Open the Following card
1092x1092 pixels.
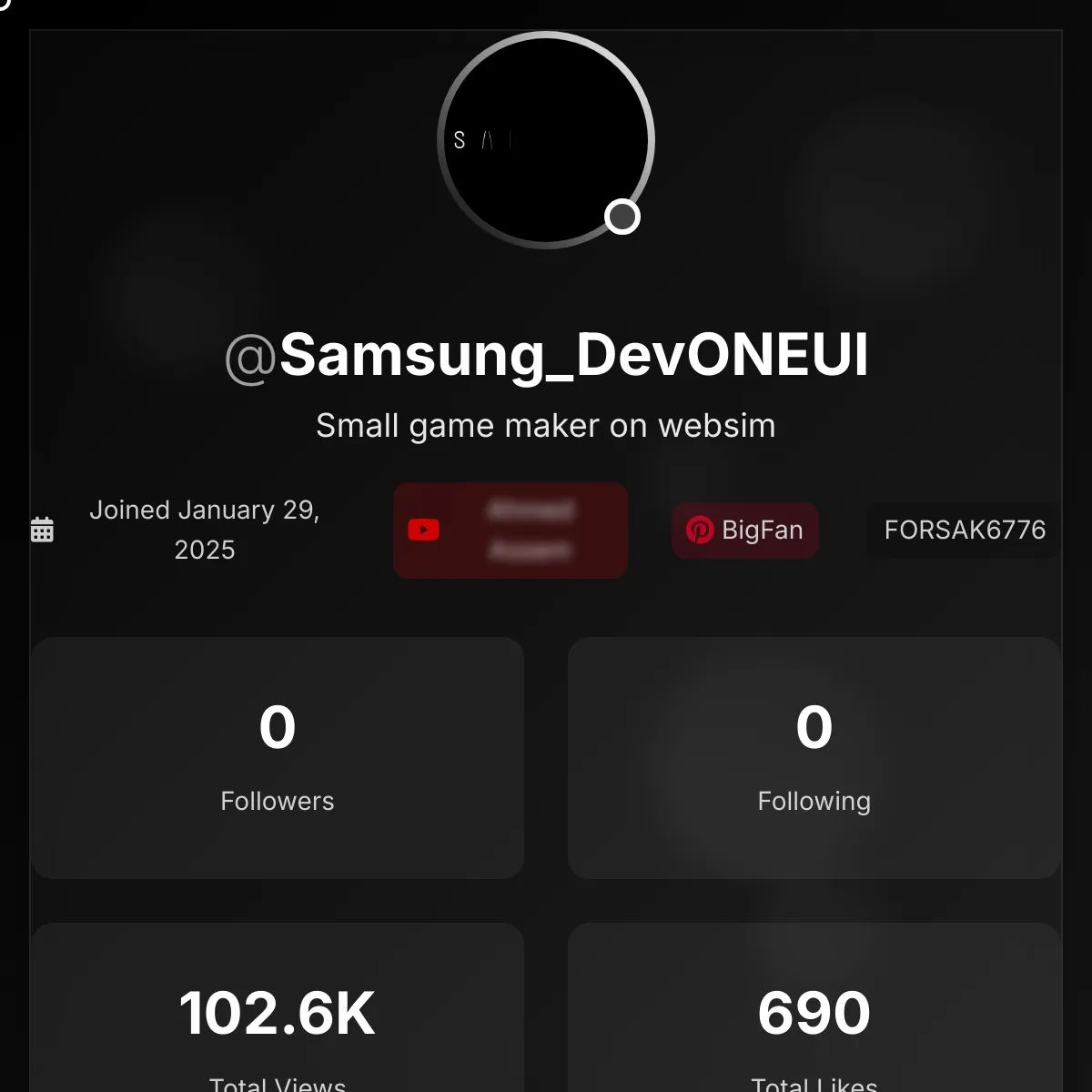click(814, 757)
